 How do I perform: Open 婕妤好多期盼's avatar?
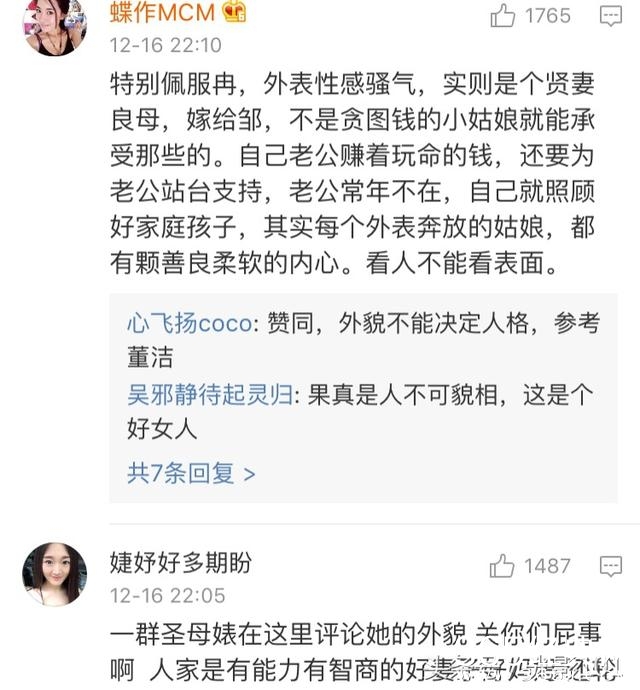point(54,574)
